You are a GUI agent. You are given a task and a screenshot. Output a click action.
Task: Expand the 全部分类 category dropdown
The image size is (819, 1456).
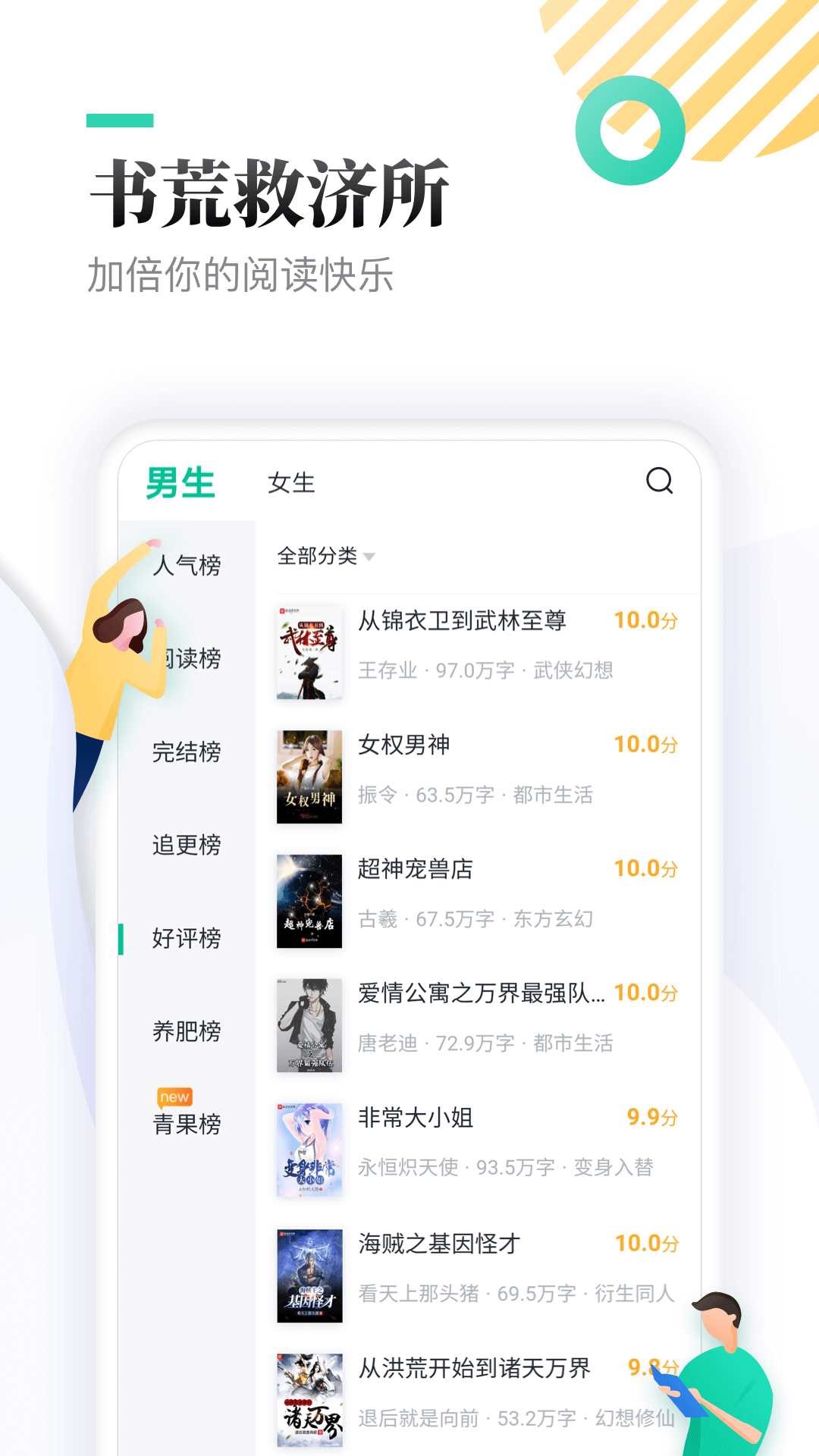[x=318, y=556]
